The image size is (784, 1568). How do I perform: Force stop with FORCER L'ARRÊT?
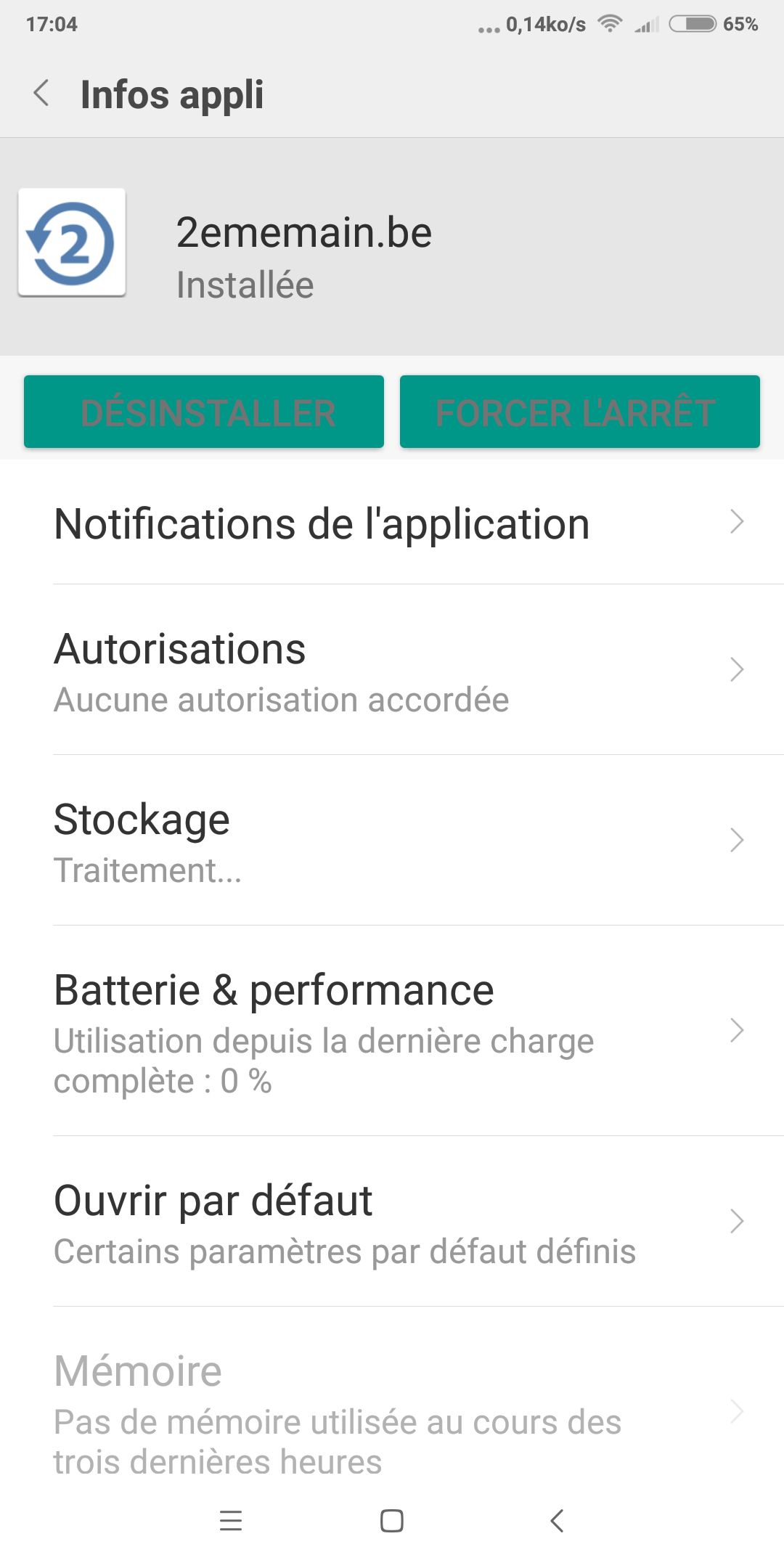(579, 412)
